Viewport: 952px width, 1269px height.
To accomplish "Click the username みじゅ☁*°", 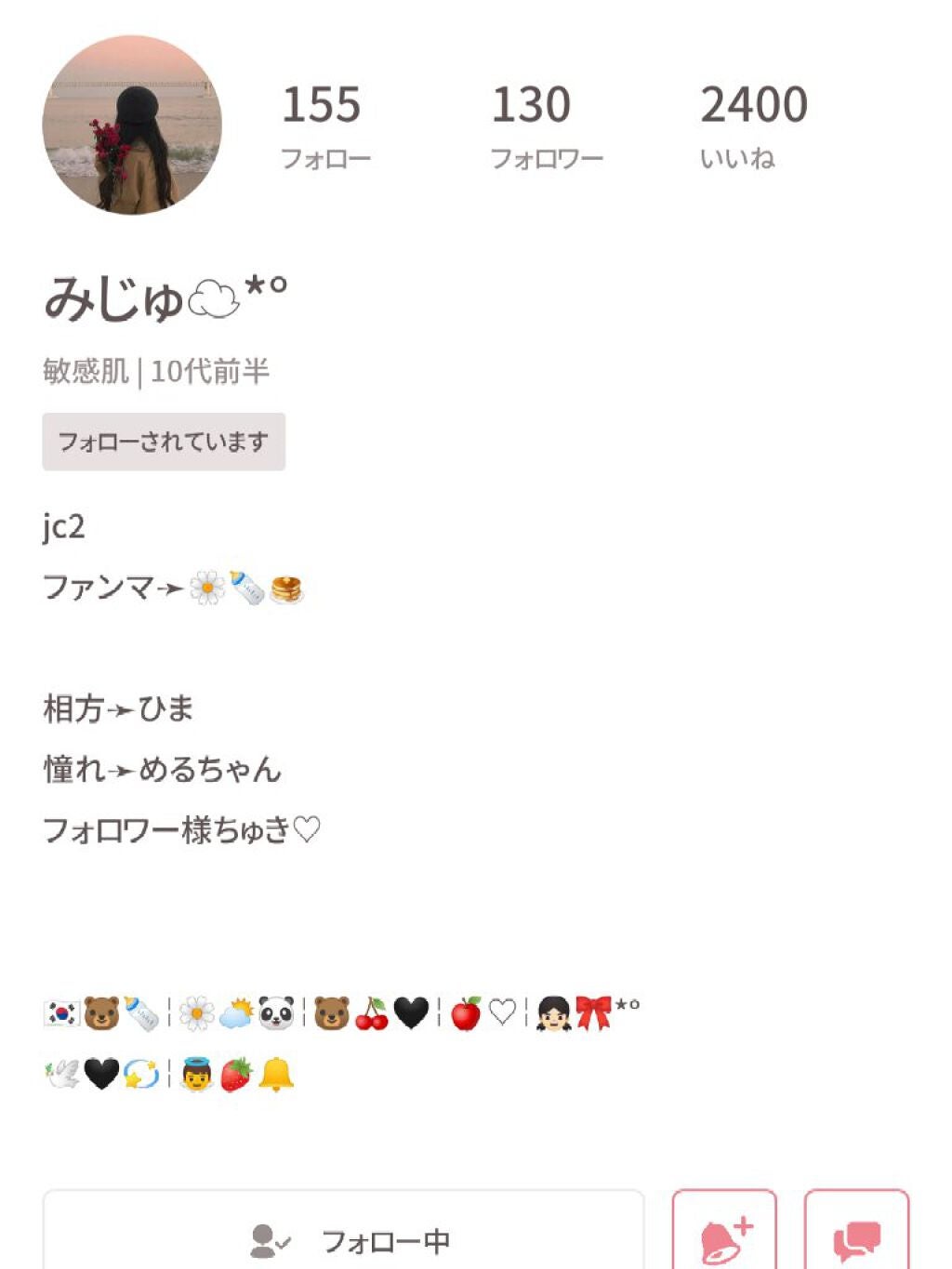I will [163, 296].
